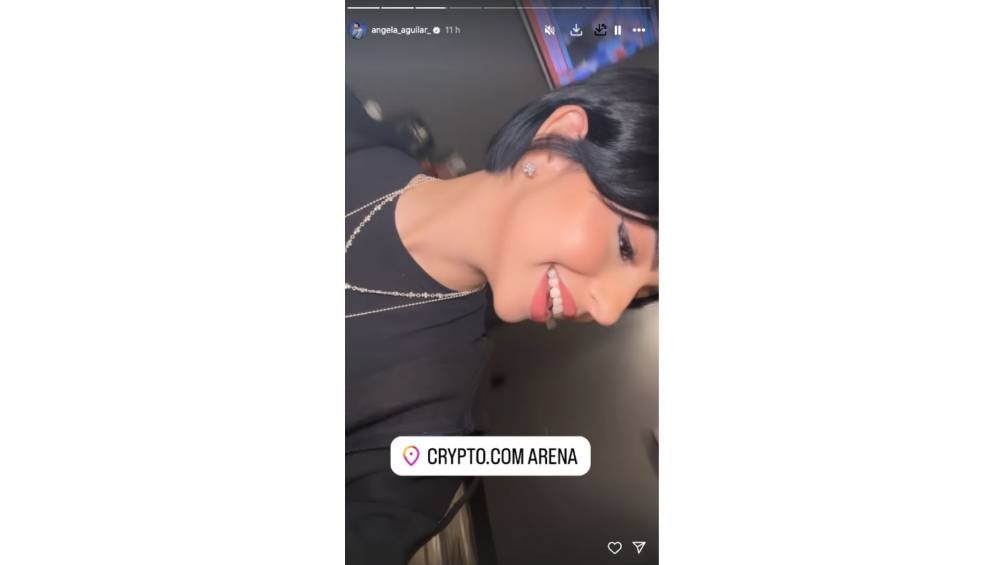Like this story with the heart
The height and width of the screenshot is (565, 1004).
click(615, 547)
